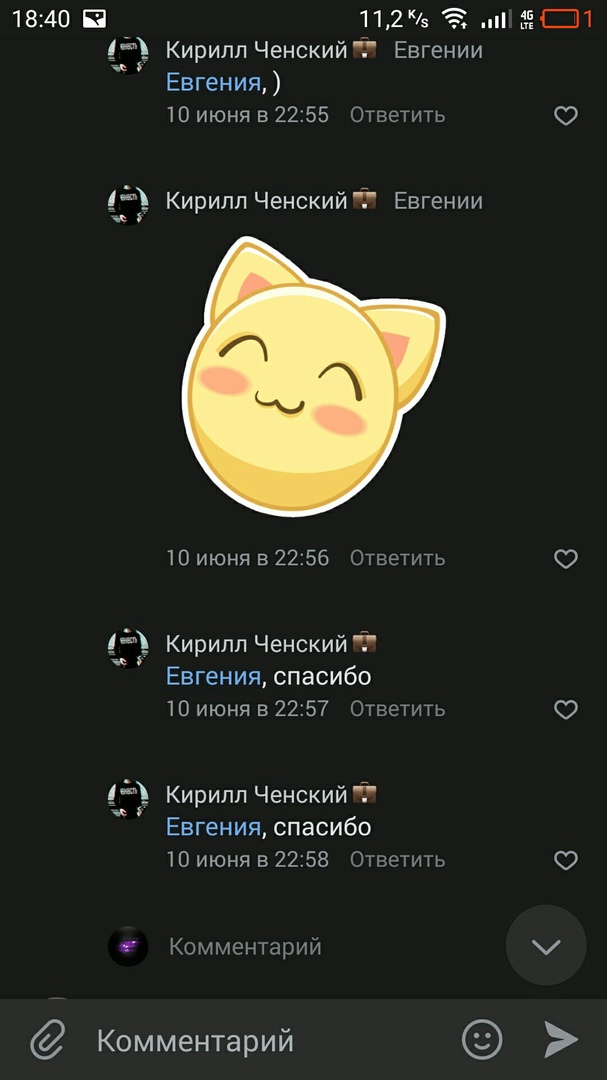Focus the Комментарий field in the bottom bar
Image resolution: width=607 pixels, height=1080 pixels.
[260, 1040]
